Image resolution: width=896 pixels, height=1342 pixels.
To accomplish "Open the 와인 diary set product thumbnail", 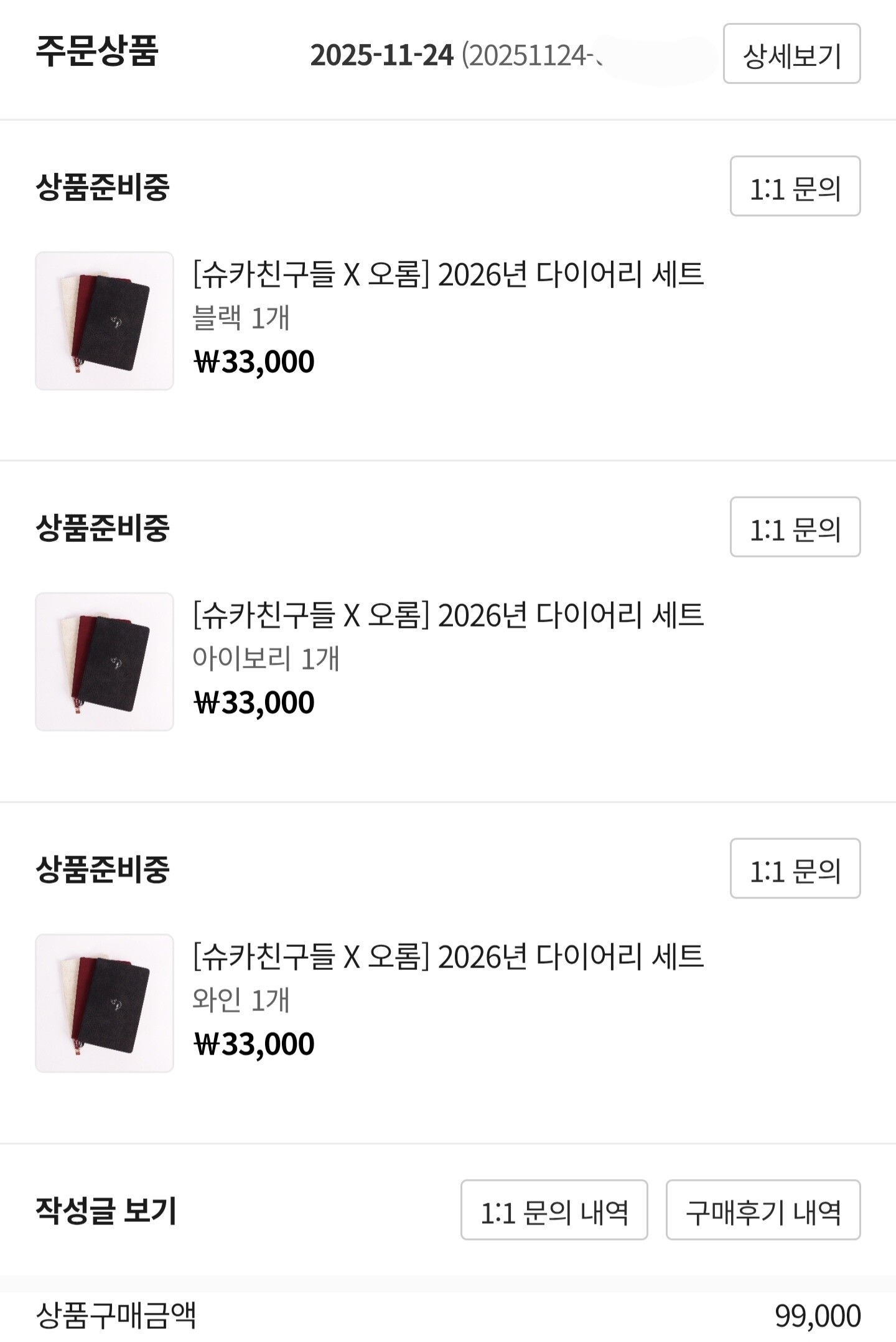I will 105,1003.
